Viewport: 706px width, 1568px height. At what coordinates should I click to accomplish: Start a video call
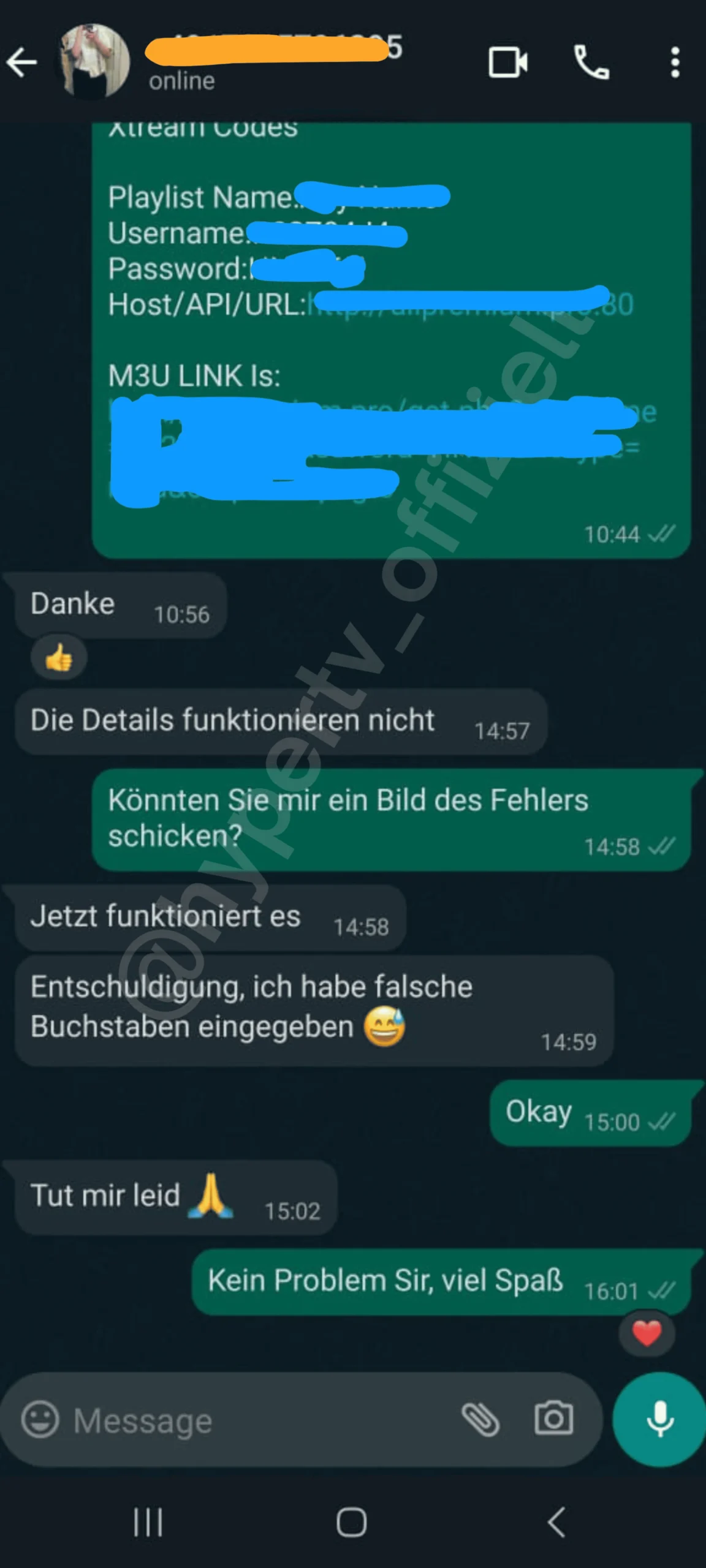[507, 62]
